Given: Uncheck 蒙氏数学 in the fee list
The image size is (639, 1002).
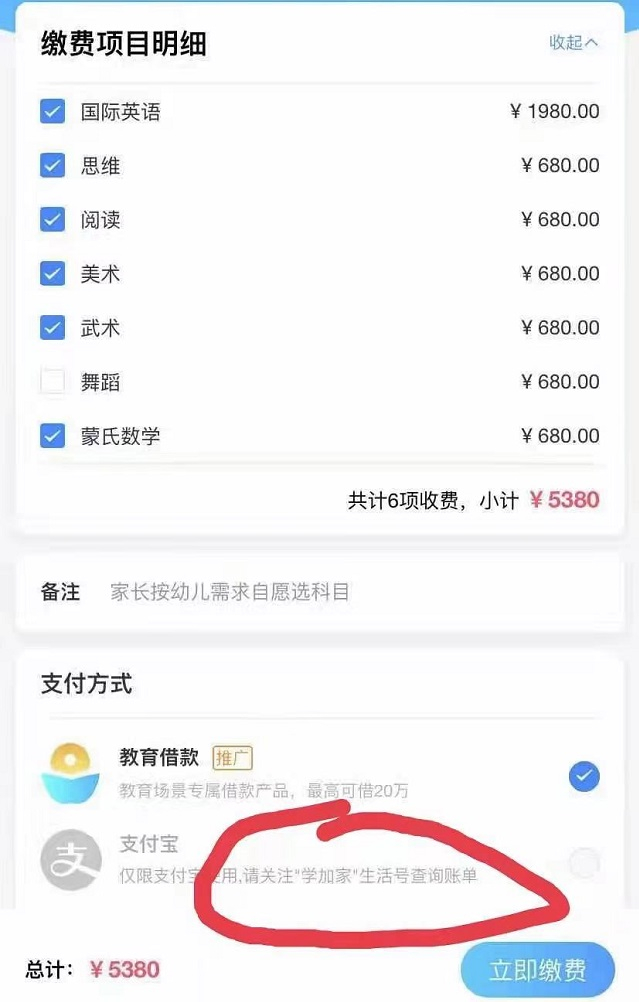Looking at the screenshot, I should 52,435.
